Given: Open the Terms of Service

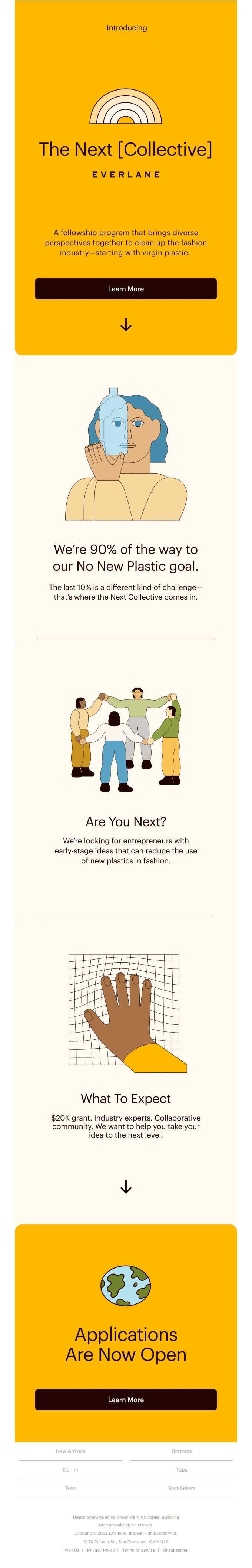Looking at the screenshot, I should point(139,1550).
